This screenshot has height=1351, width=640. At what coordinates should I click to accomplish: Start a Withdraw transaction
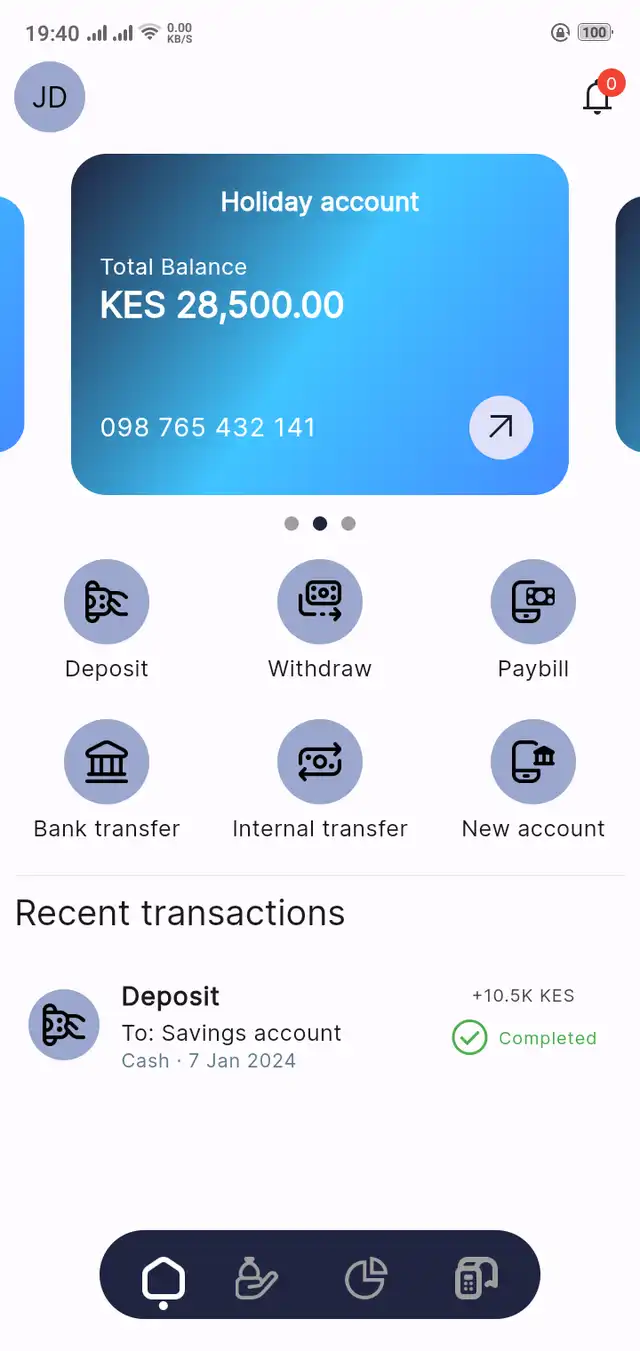pos(320,602)
